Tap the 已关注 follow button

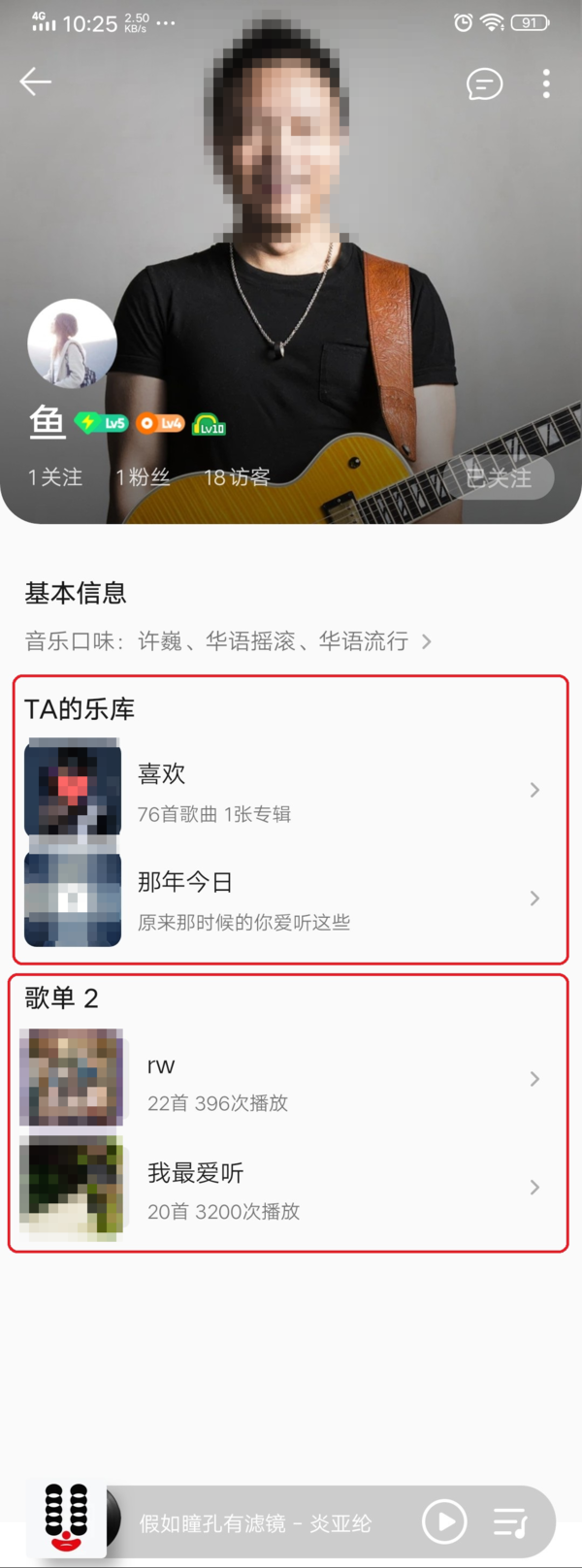tap(500, 477)
